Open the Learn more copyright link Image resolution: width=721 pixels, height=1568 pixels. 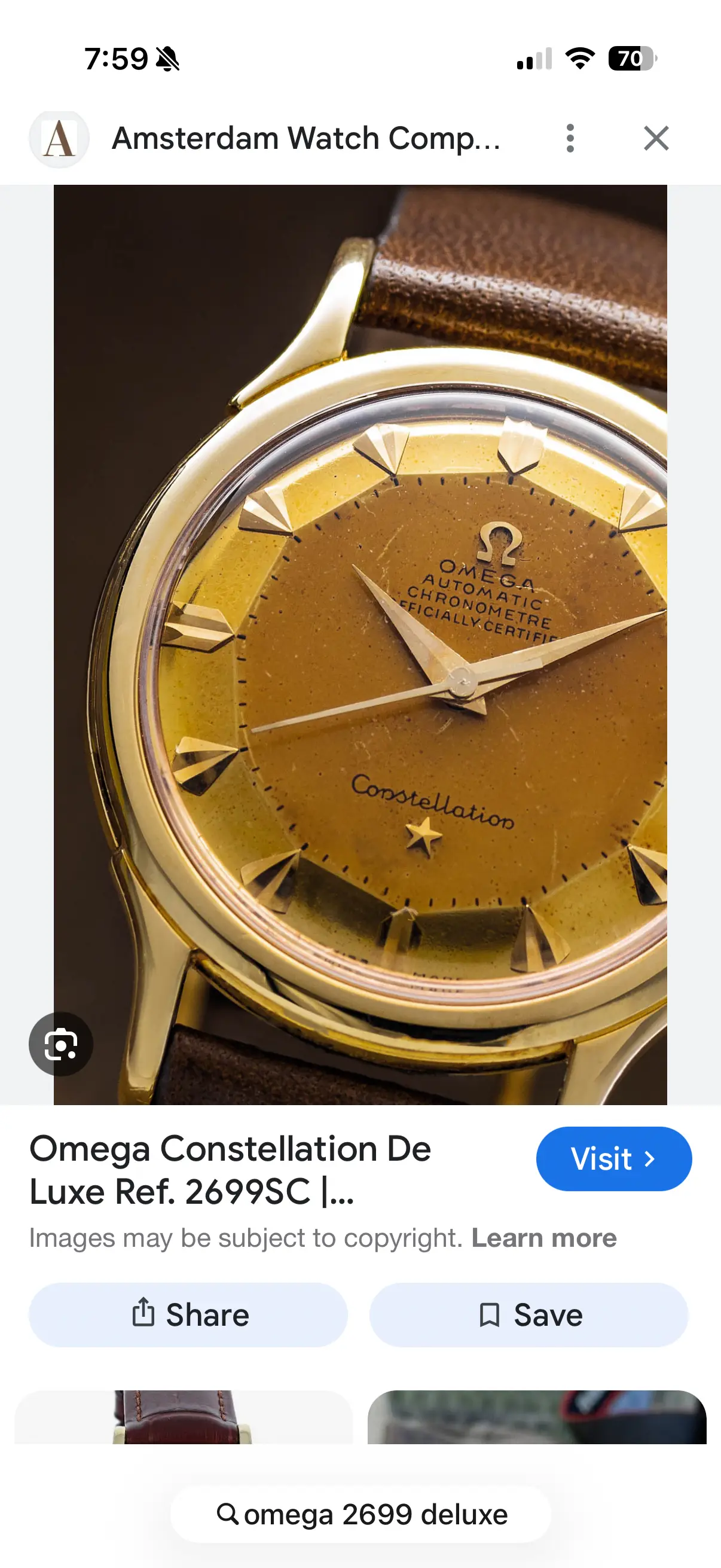tap(543, 1238)
